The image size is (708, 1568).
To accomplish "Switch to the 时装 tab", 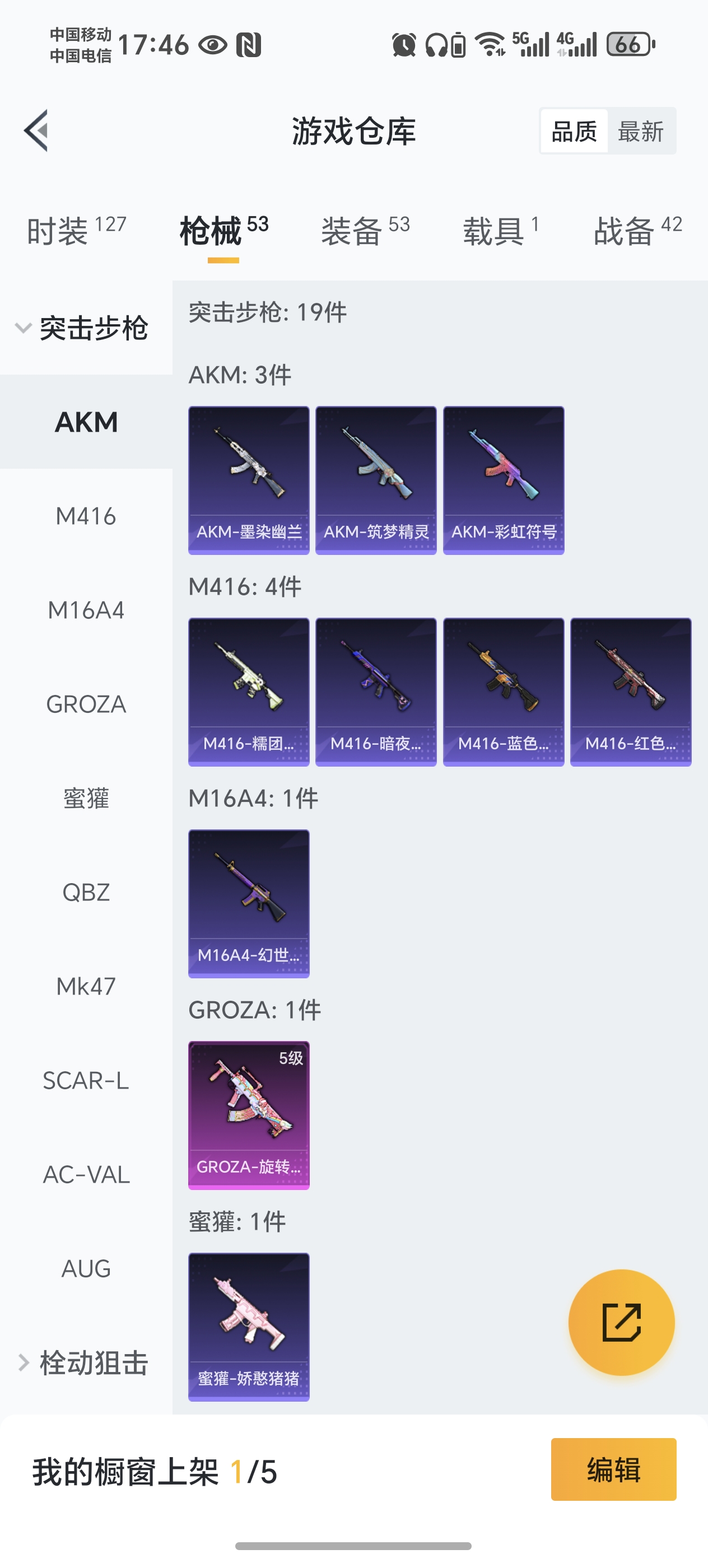I will point(76,231).
